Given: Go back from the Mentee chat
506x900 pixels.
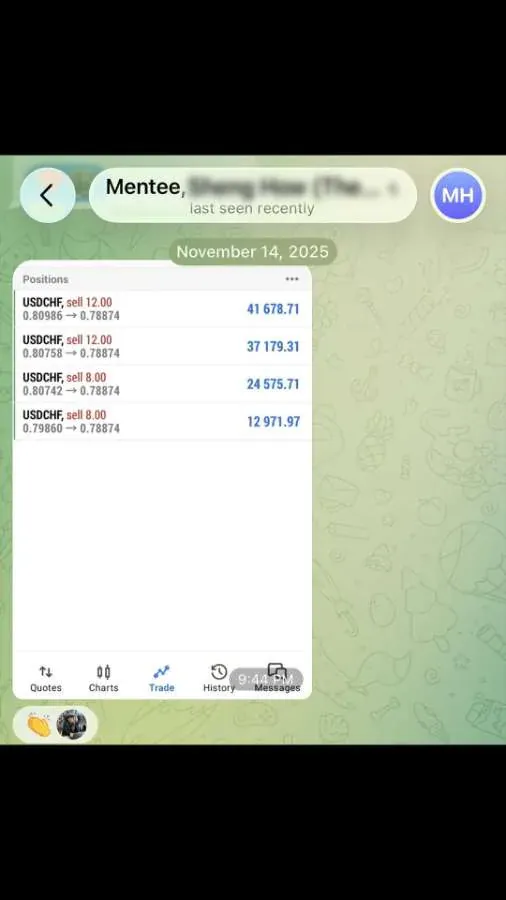Looking at the screenshot, I should tap(48, 195).
